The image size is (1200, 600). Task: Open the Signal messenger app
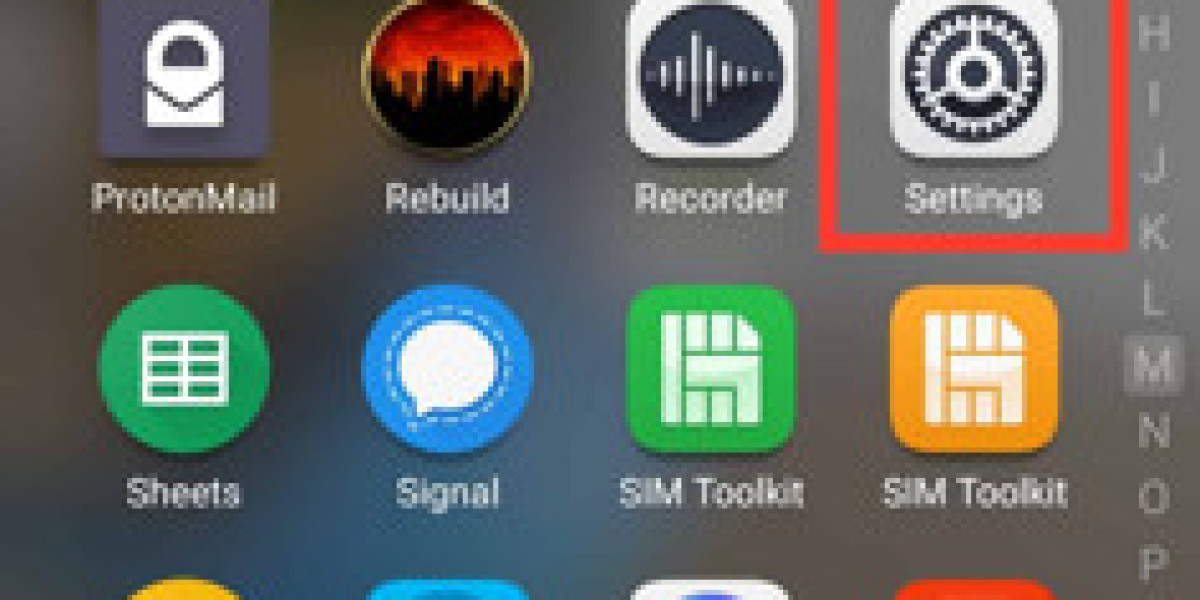447,368
